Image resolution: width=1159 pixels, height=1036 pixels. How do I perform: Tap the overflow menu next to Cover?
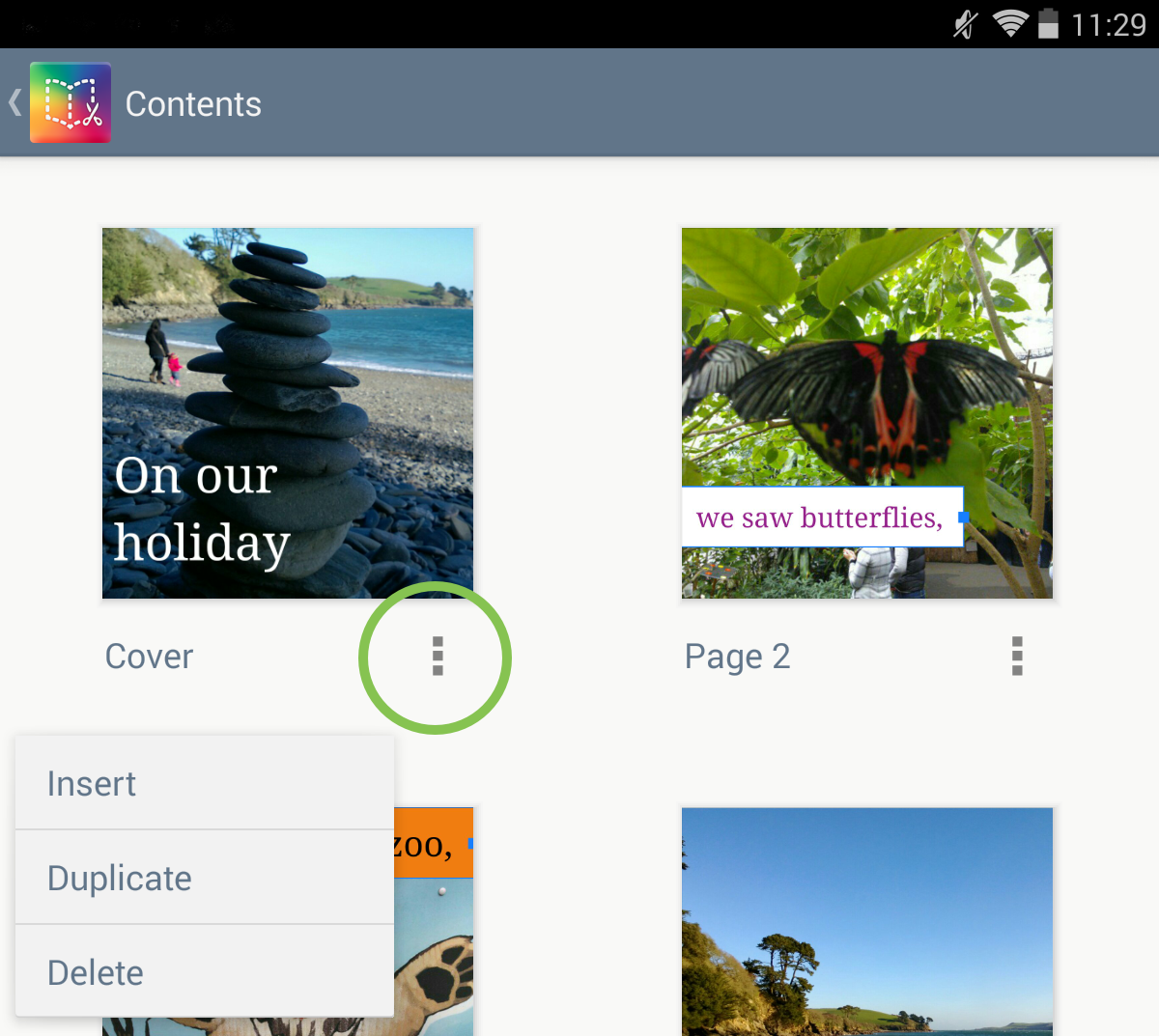[438, 657]
